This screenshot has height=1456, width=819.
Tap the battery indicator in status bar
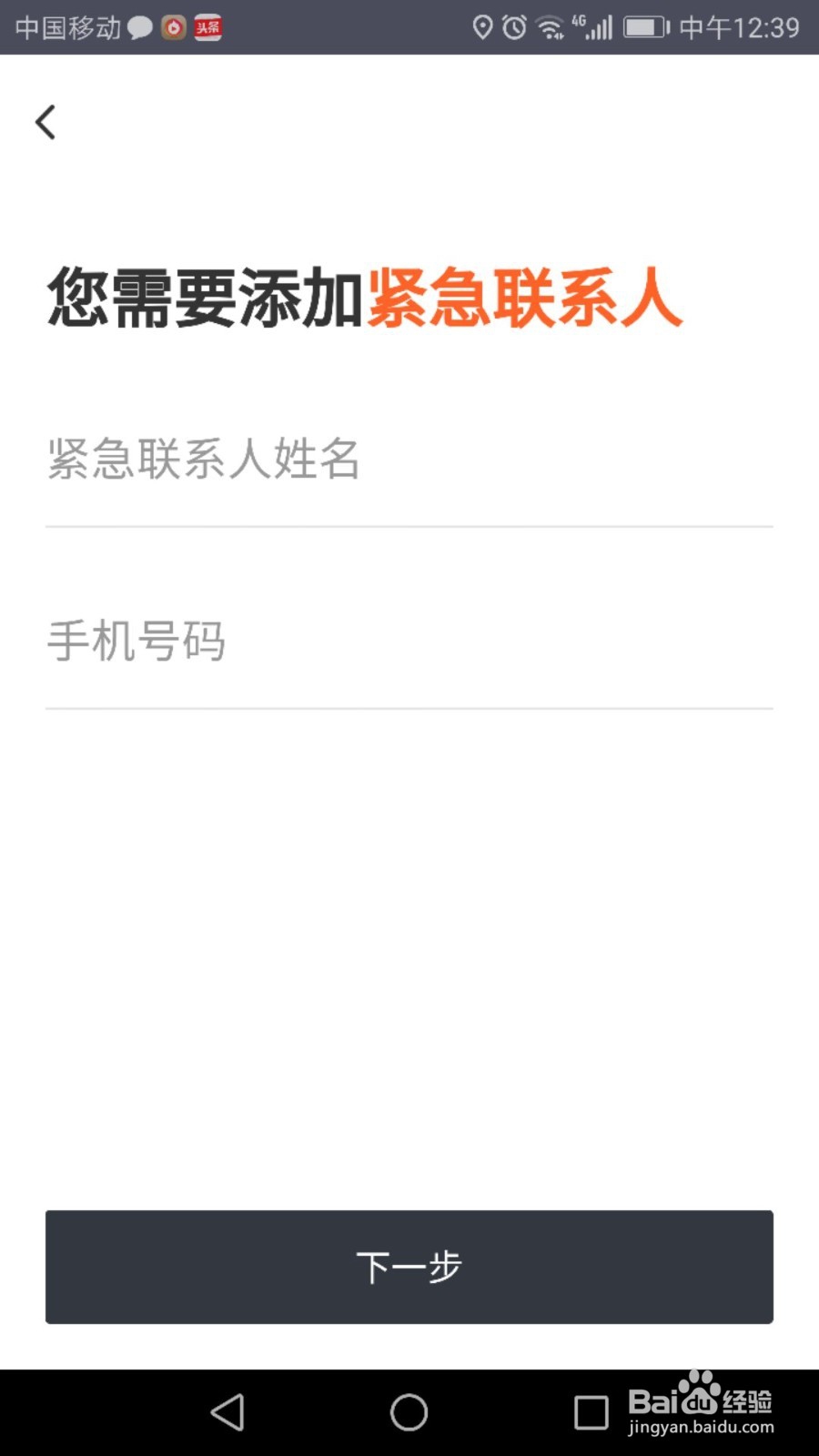[642, 28]
